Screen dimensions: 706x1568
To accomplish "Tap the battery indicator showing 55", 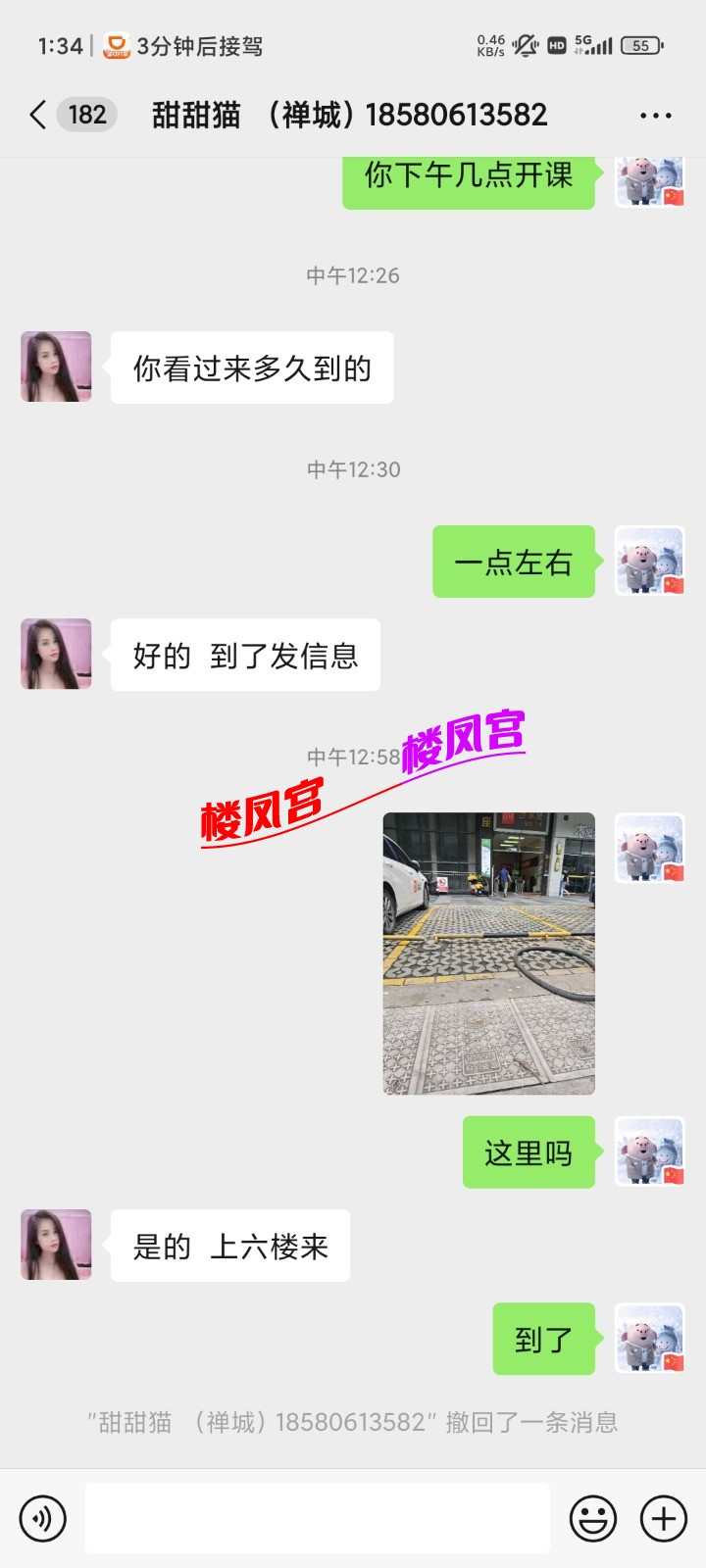I will coord(642,43).
